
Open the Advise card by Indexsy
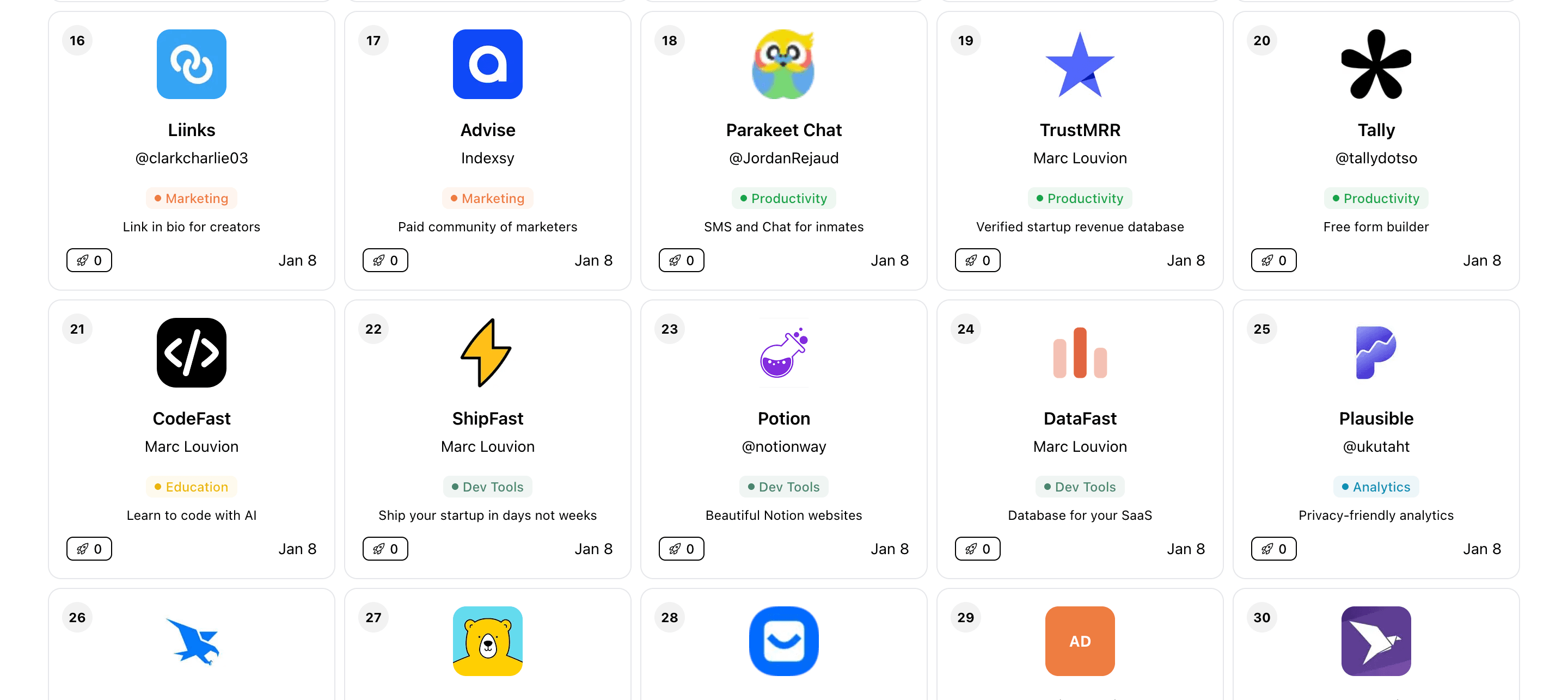coord(487,130)
